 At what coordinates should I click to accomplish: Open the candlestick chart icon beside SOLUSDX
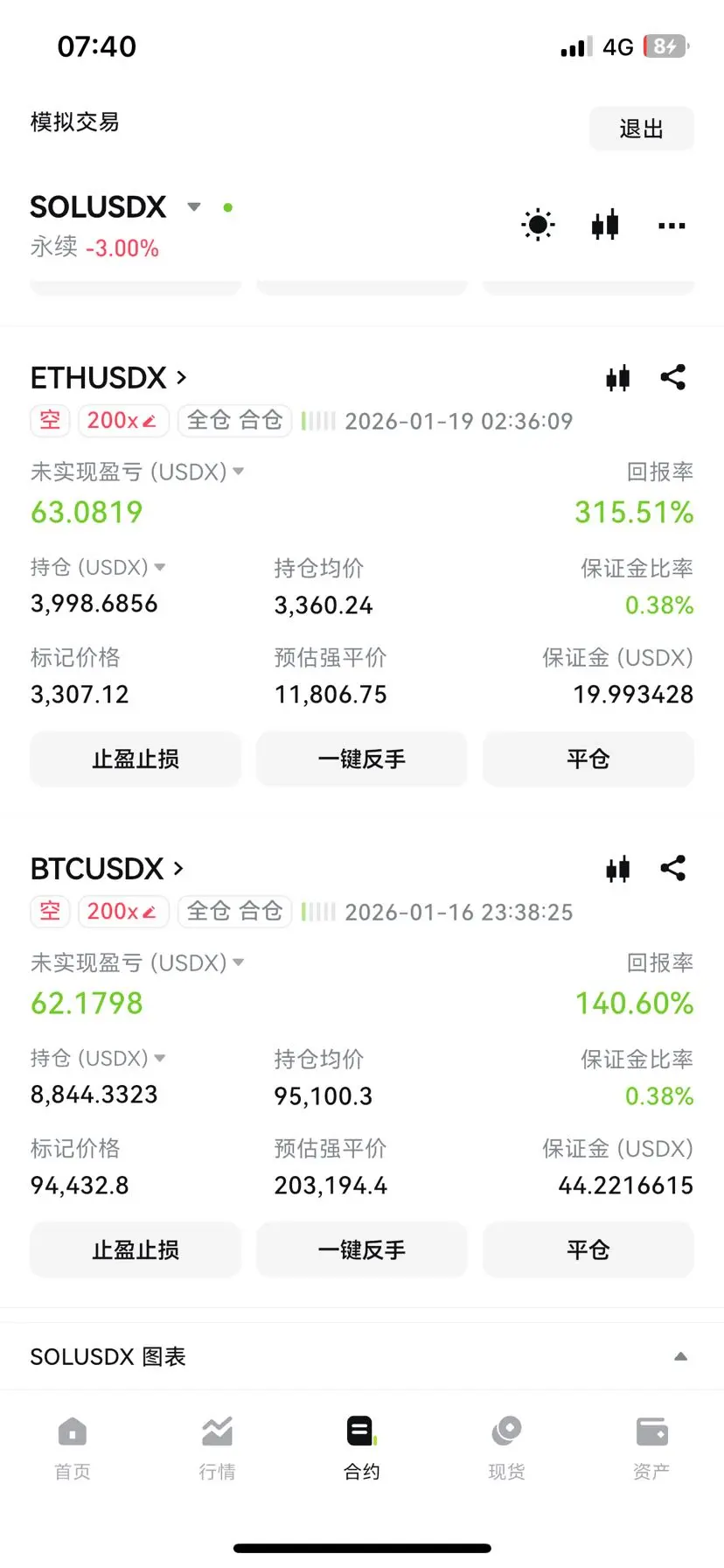click(605, 225)
